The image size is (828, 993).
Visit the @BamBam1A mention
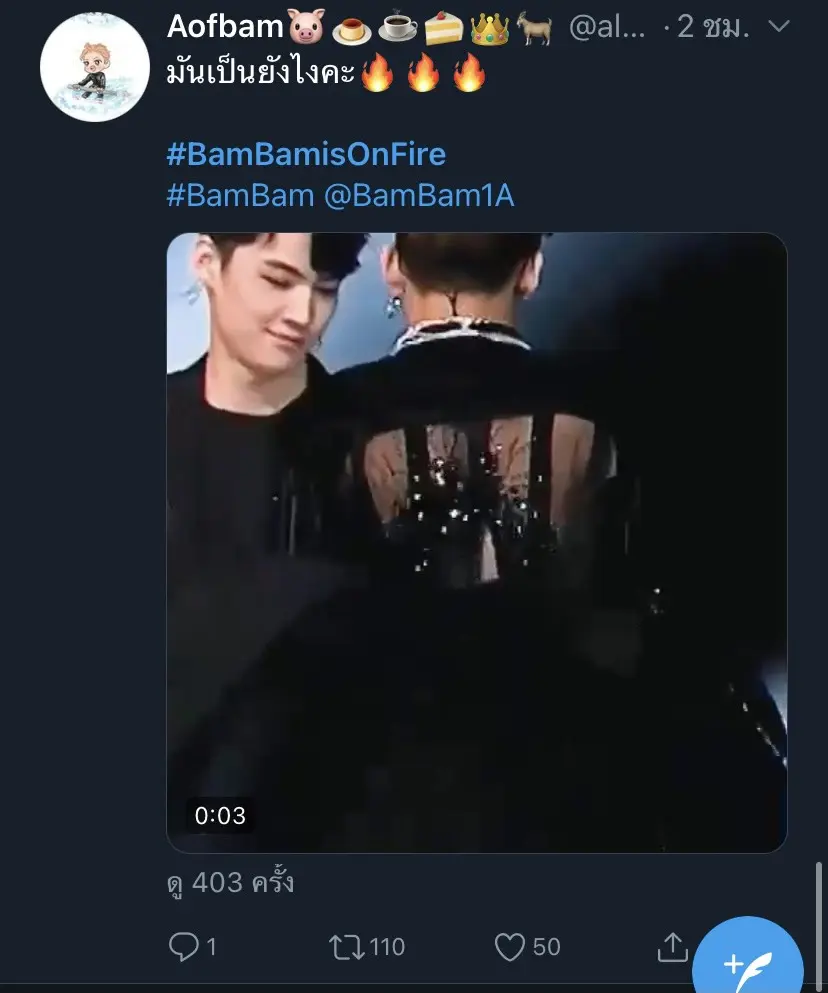tap(419, 194)
